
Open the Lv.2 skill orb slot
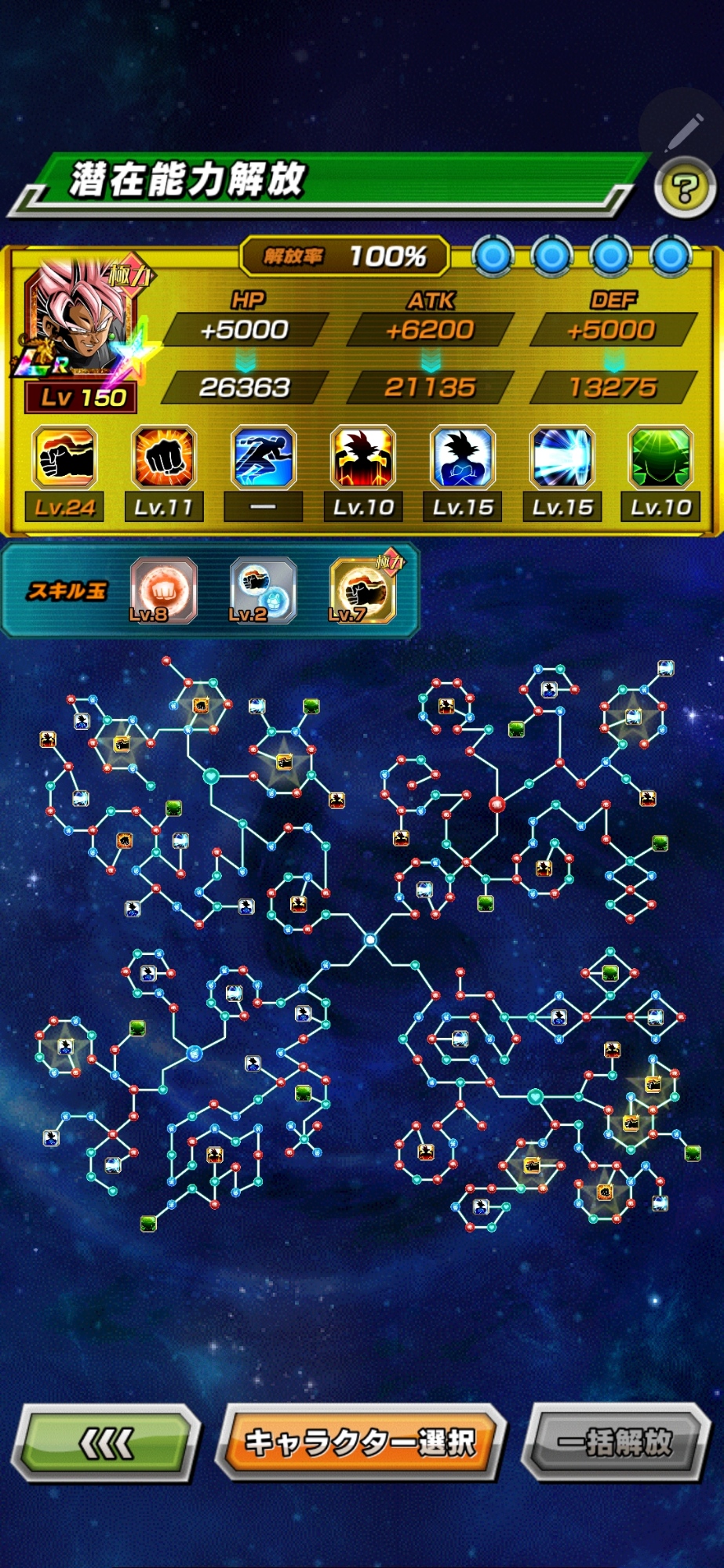point(263,590)
